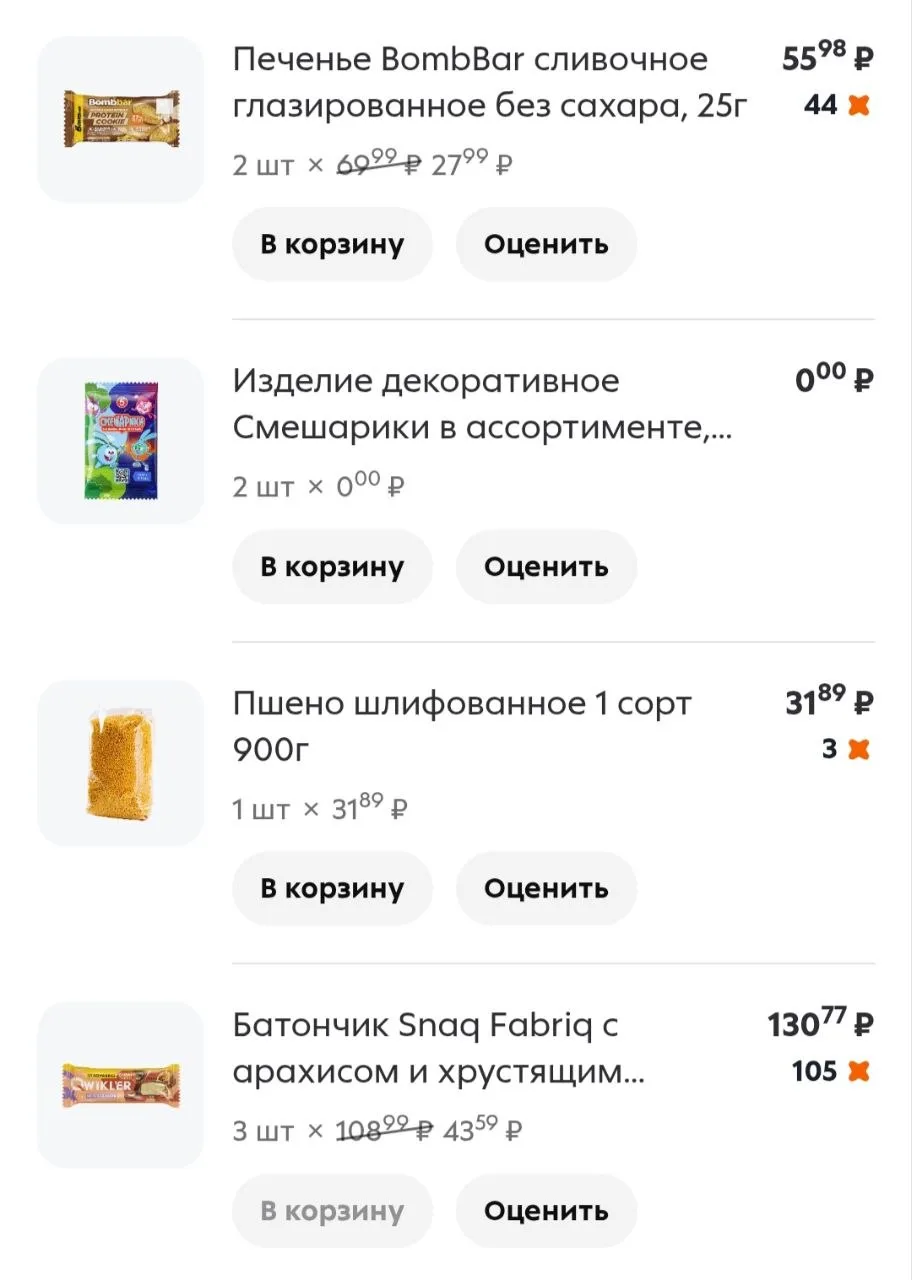The width and height of the screenshot is (912, 1280).
Task: Rate the Пшено шлифованное item
Action: [546, 888]
